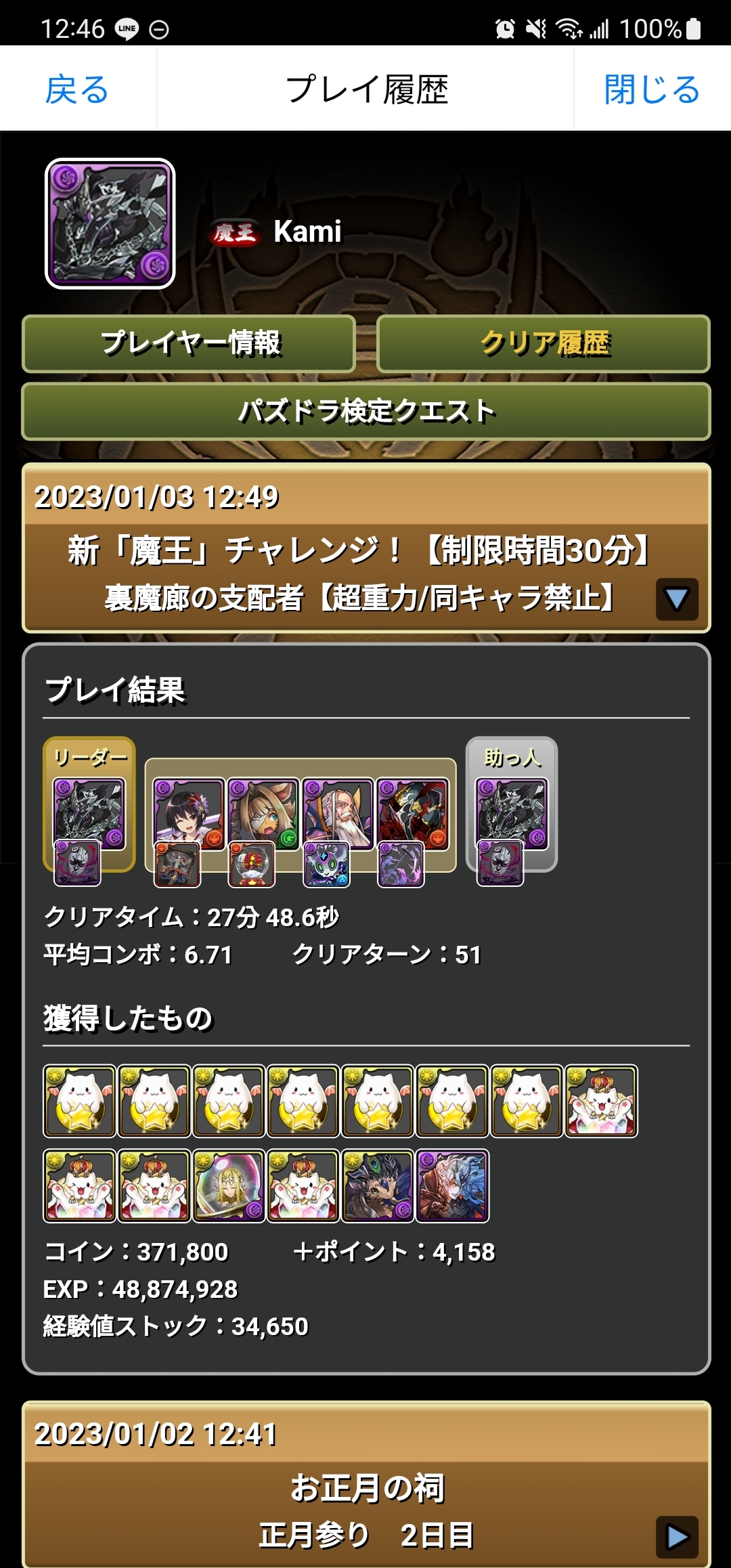The width and height of the screenshot is (731, 1568).
Task: Expand the お正月の祠 正月参り 2日目 entry
Action: (x=676, y=1536)
